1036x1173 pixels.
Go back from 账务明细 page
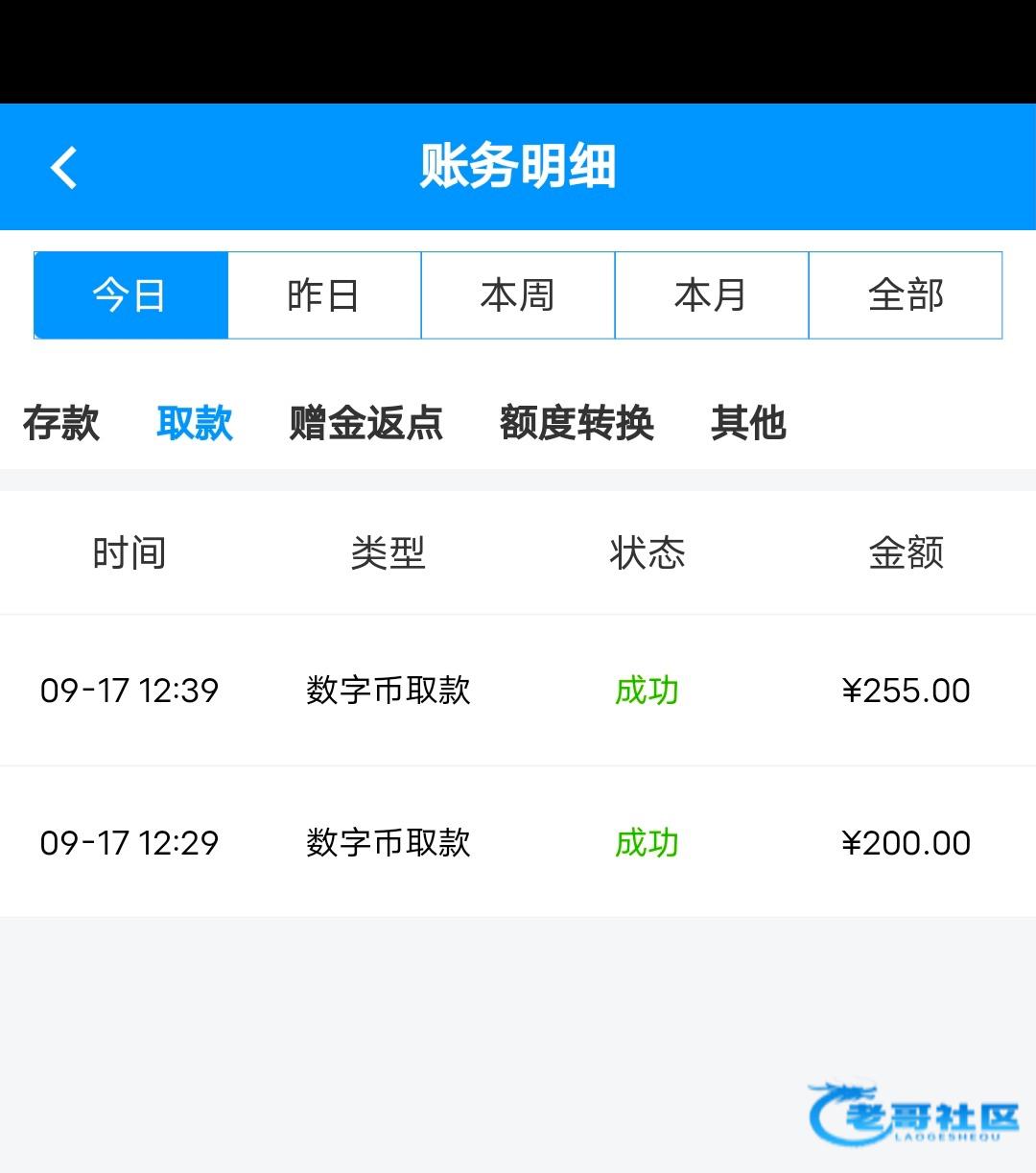(x=64, y=168)
